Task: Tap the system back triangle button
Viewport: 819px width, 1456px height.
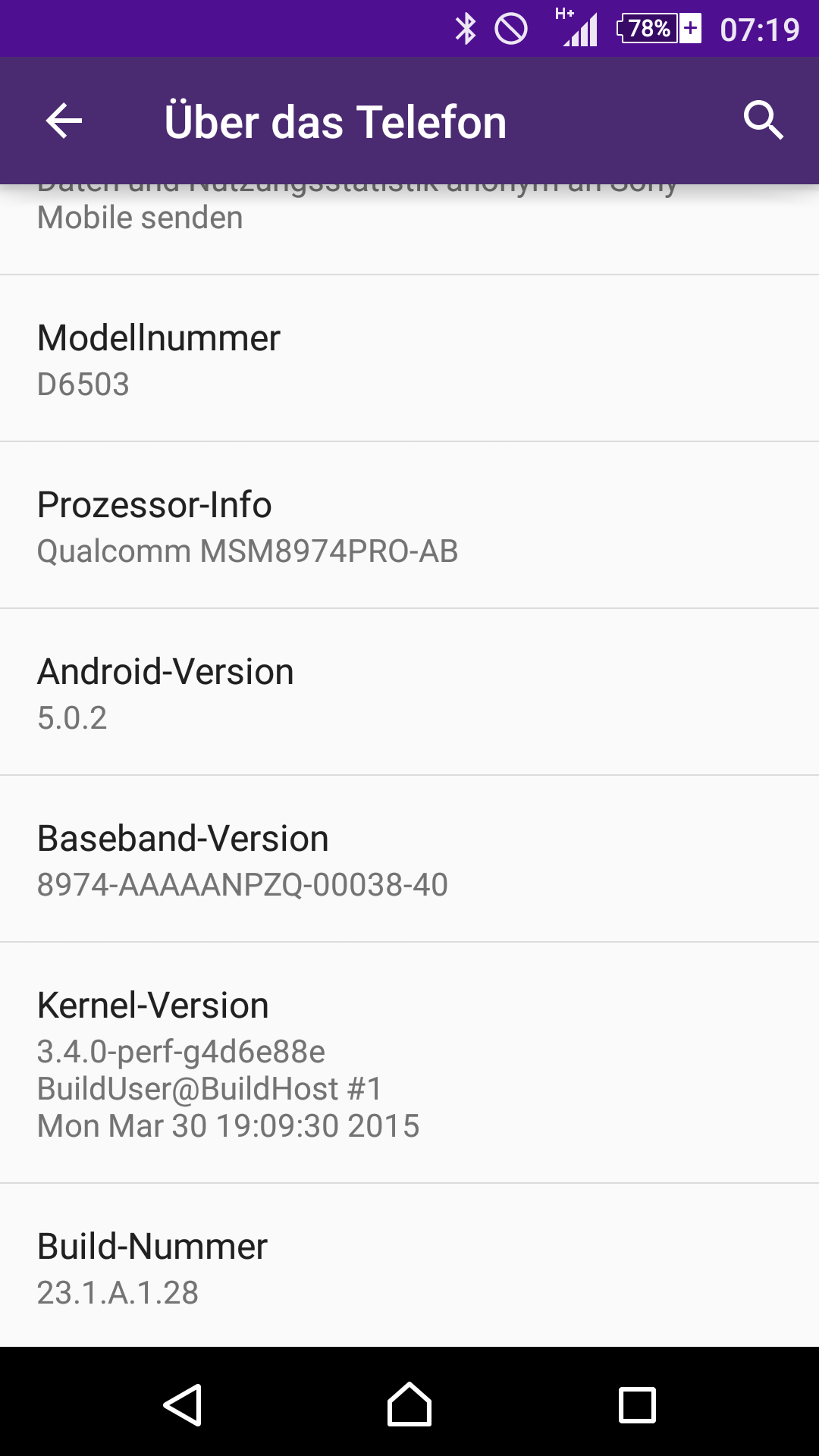Action: 183,1404
